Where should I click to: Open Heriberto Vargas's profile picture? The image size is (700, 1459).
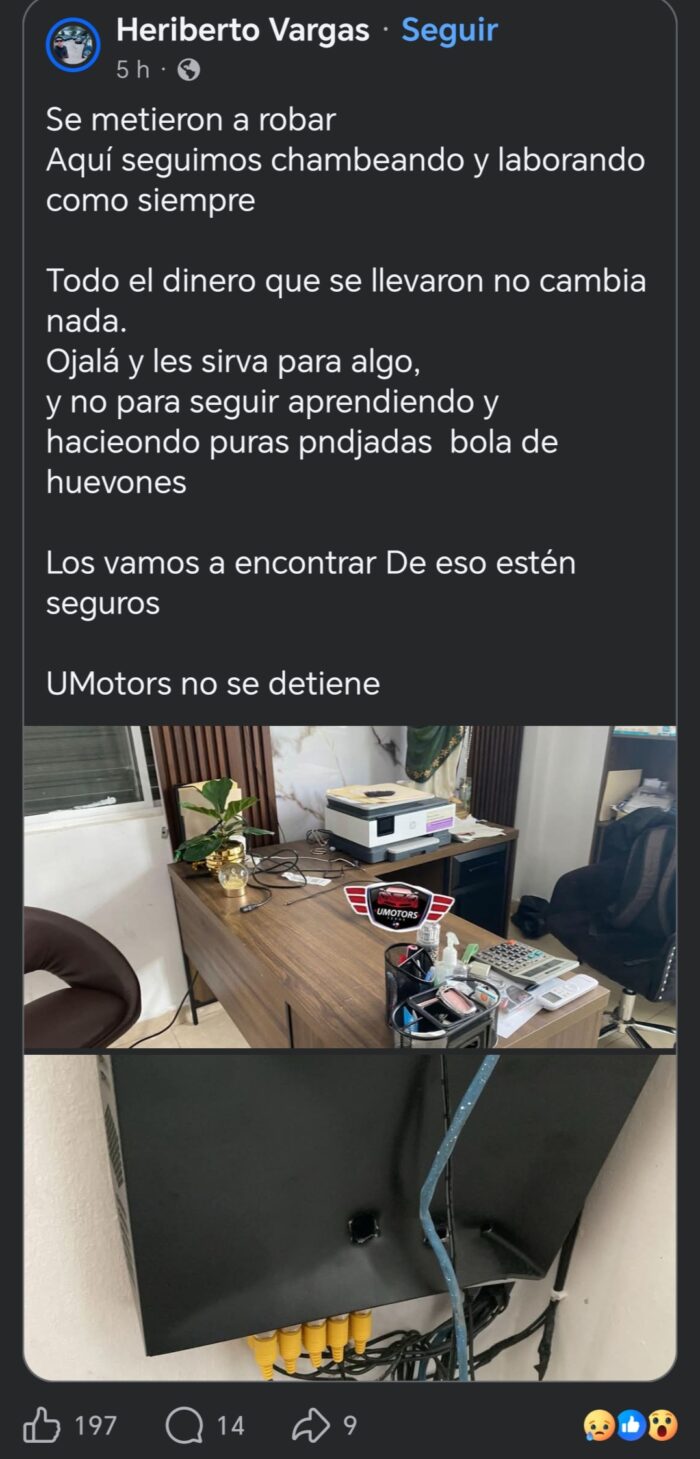[x=73, y=45]
